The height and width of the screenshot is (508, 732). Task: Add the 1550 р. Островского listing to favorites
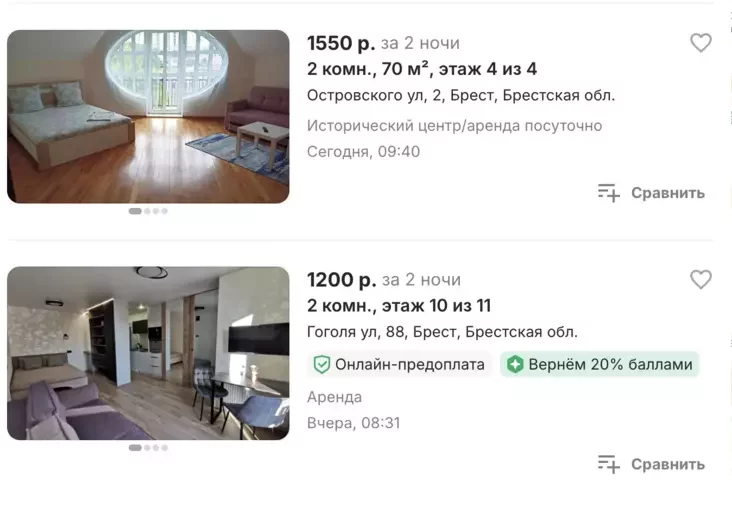coord(701,43)
